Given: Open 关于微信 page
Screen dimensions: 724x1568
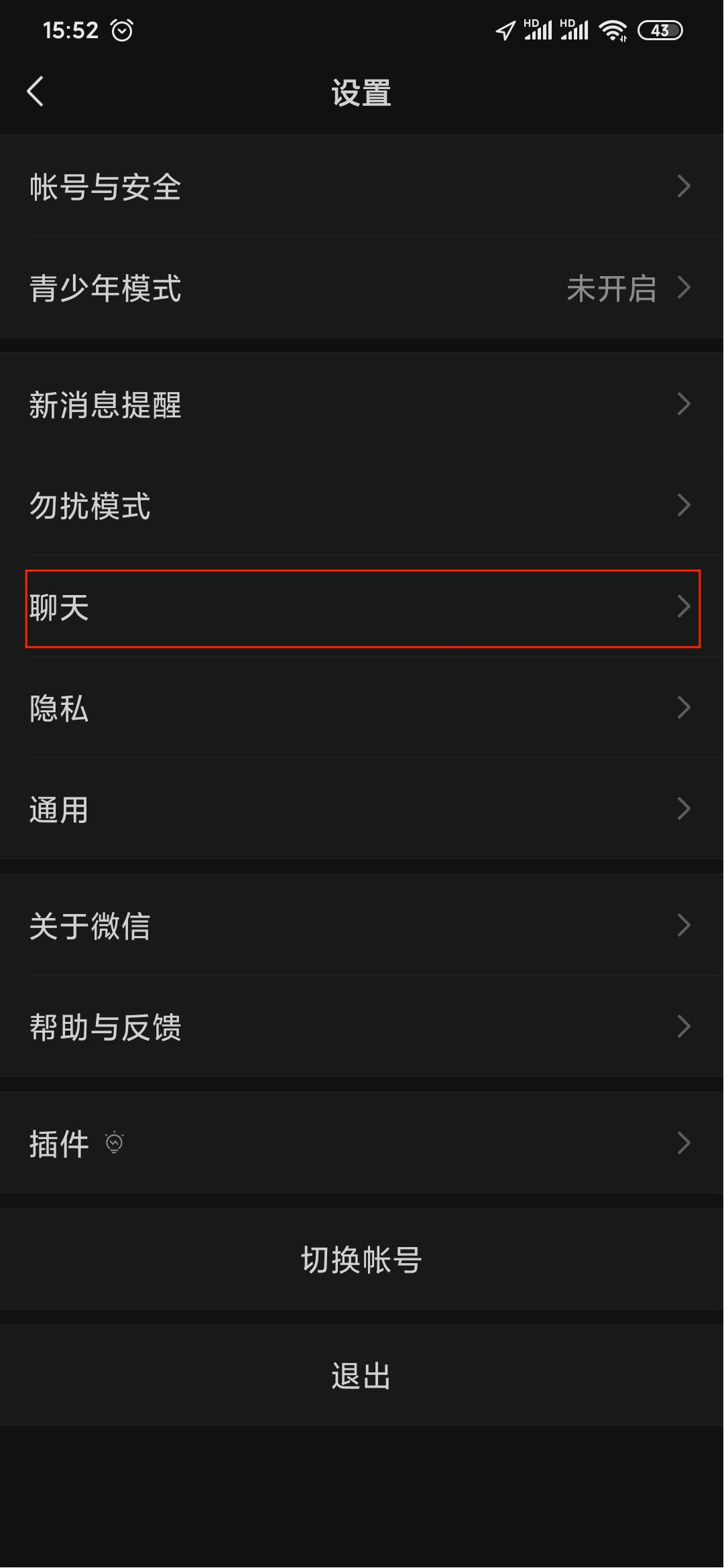Looking at the screenshot, I should tap(362, 926).
